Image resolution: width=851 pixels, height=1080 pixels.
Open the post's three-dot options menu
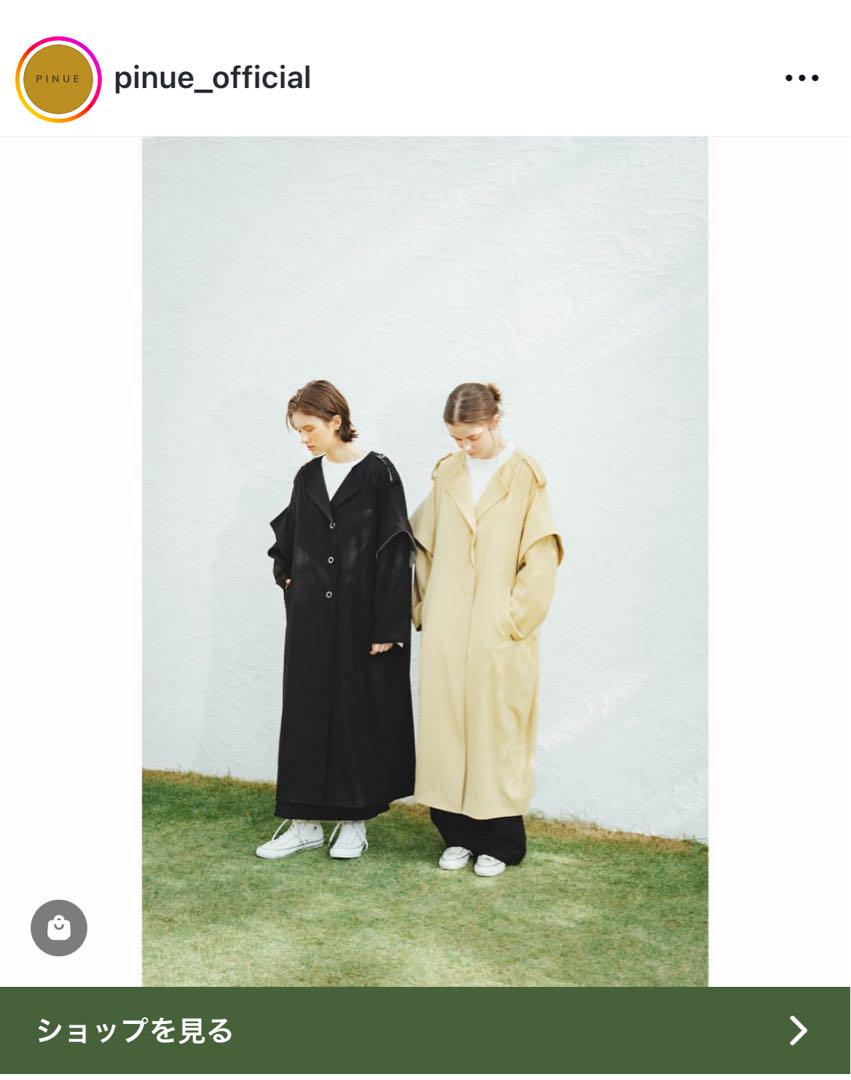coord(801,78)
